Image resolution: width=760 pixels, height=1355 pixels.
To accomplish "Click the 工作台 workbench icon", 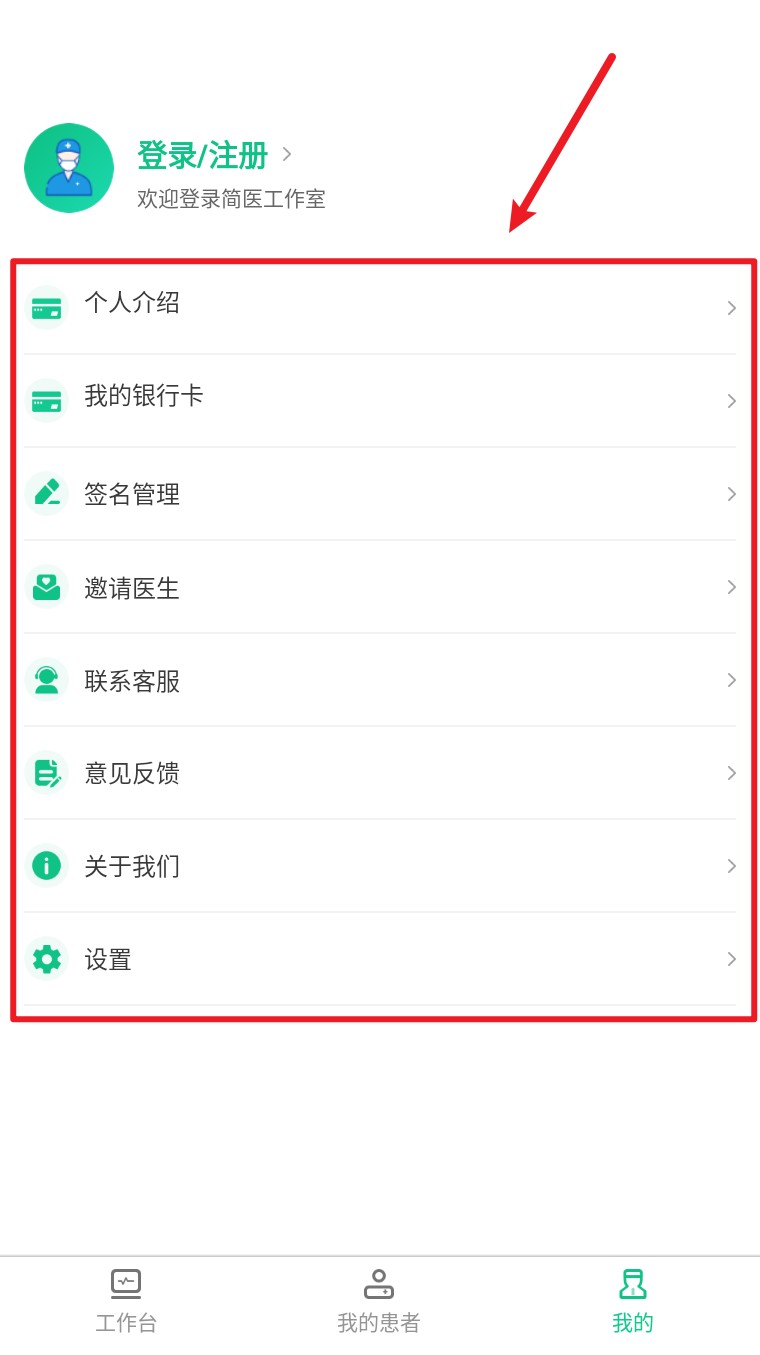I will point(126,1284).
